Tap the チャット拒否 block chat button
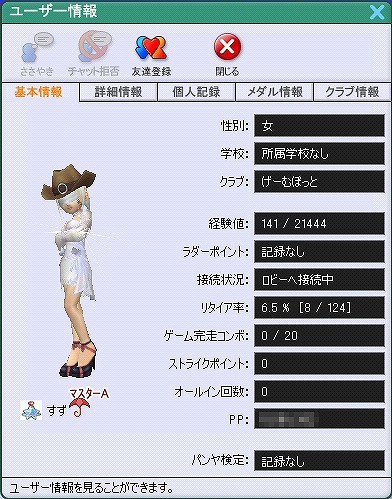The height and width of the screenshot is (499, 392). click(x=93, y=54)
